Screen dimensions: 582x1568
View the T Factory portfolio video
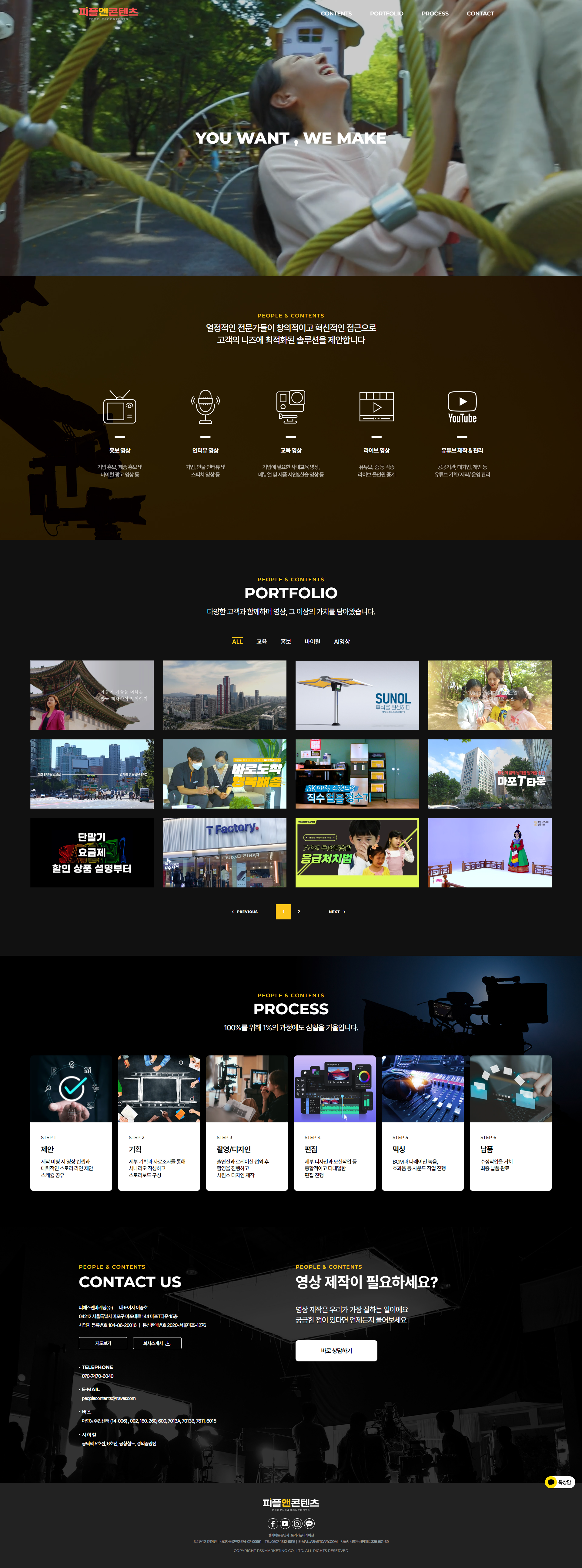[224, 852]
